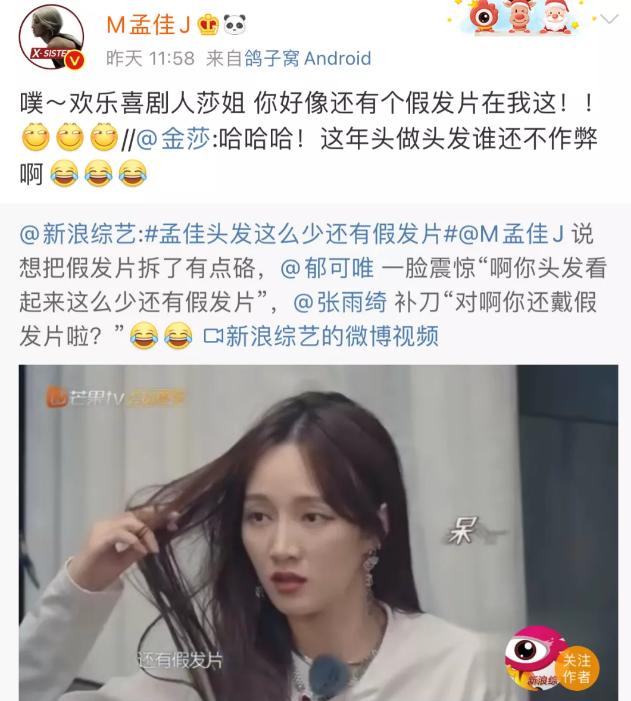This screenshot has width=631, height=701.
Task: Tap the 关注作者 follow button
Action: coord(575,667)
